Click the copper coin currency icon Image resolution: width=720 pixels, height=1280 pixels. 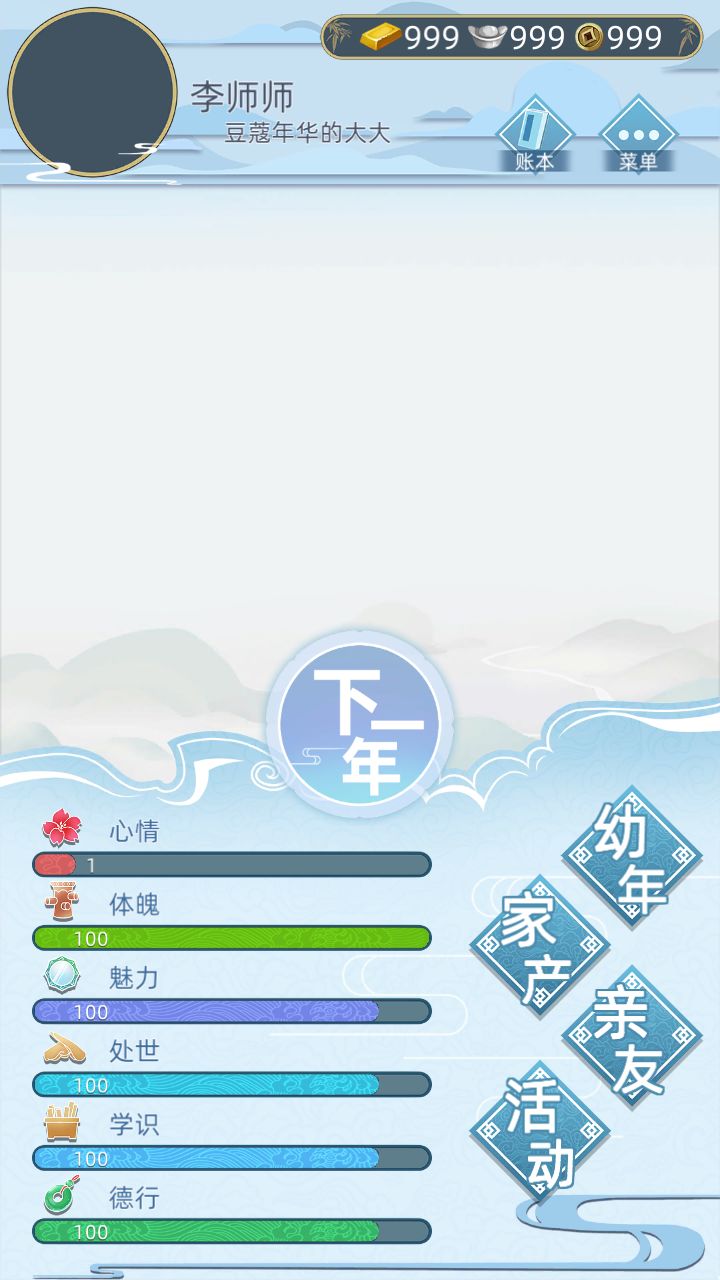(x=590, y=35)
